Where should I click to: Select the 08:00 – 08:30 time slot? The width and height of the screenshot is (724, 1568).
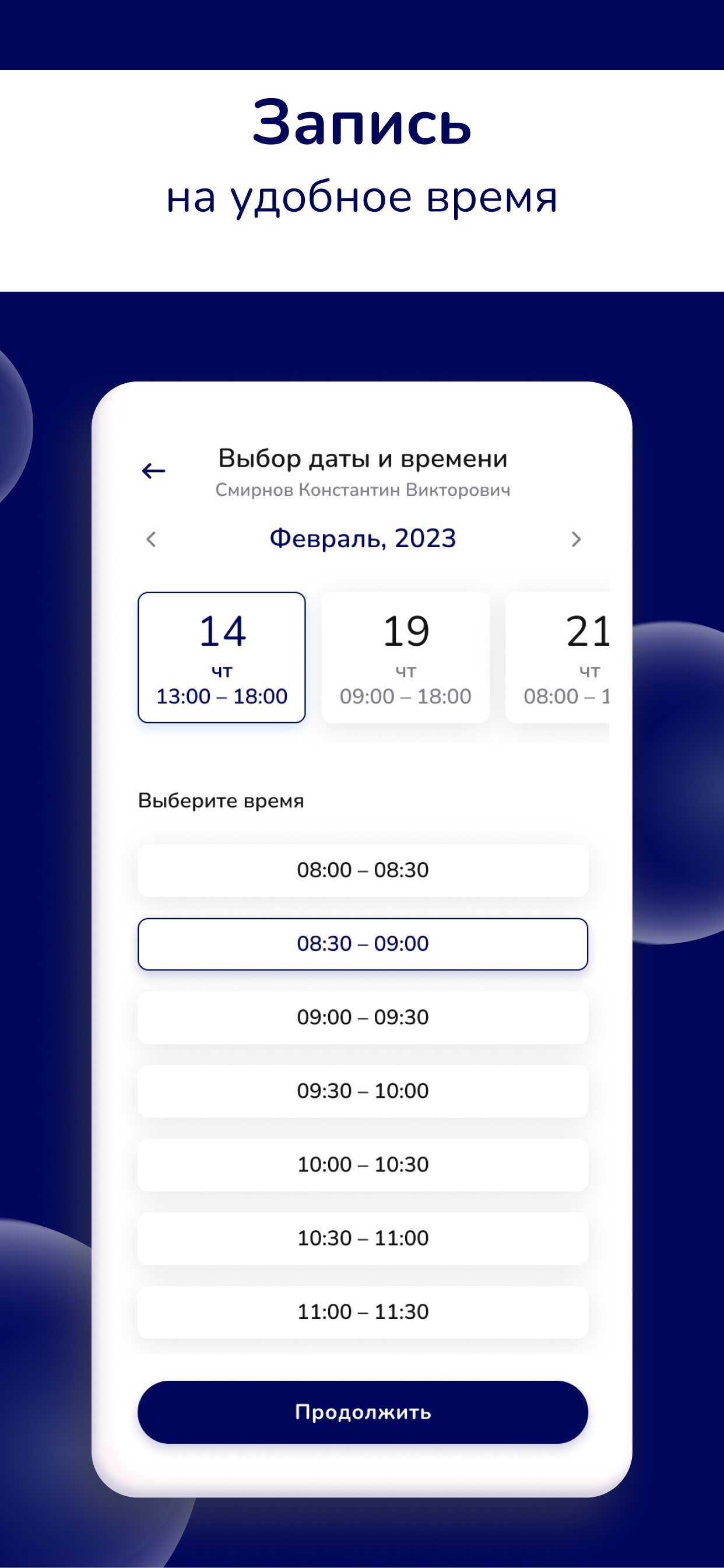(x=362, y=870)
